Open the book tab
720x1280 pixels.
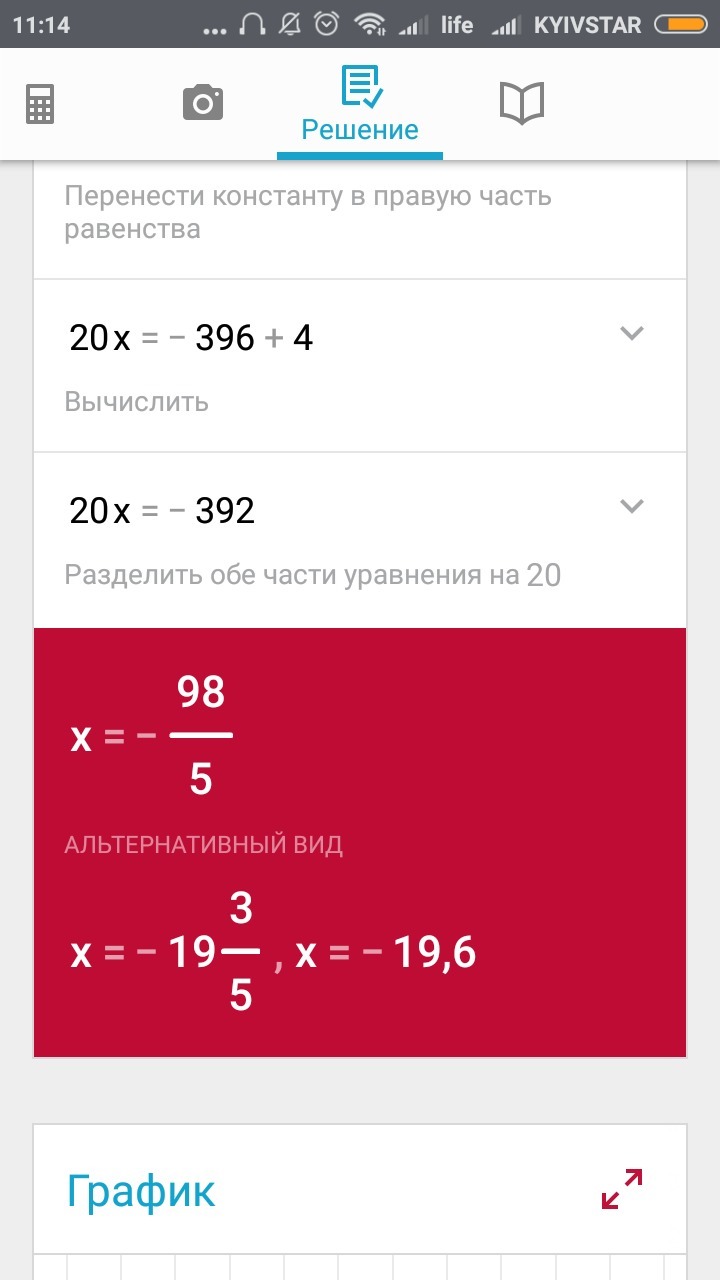pos(521,103)
